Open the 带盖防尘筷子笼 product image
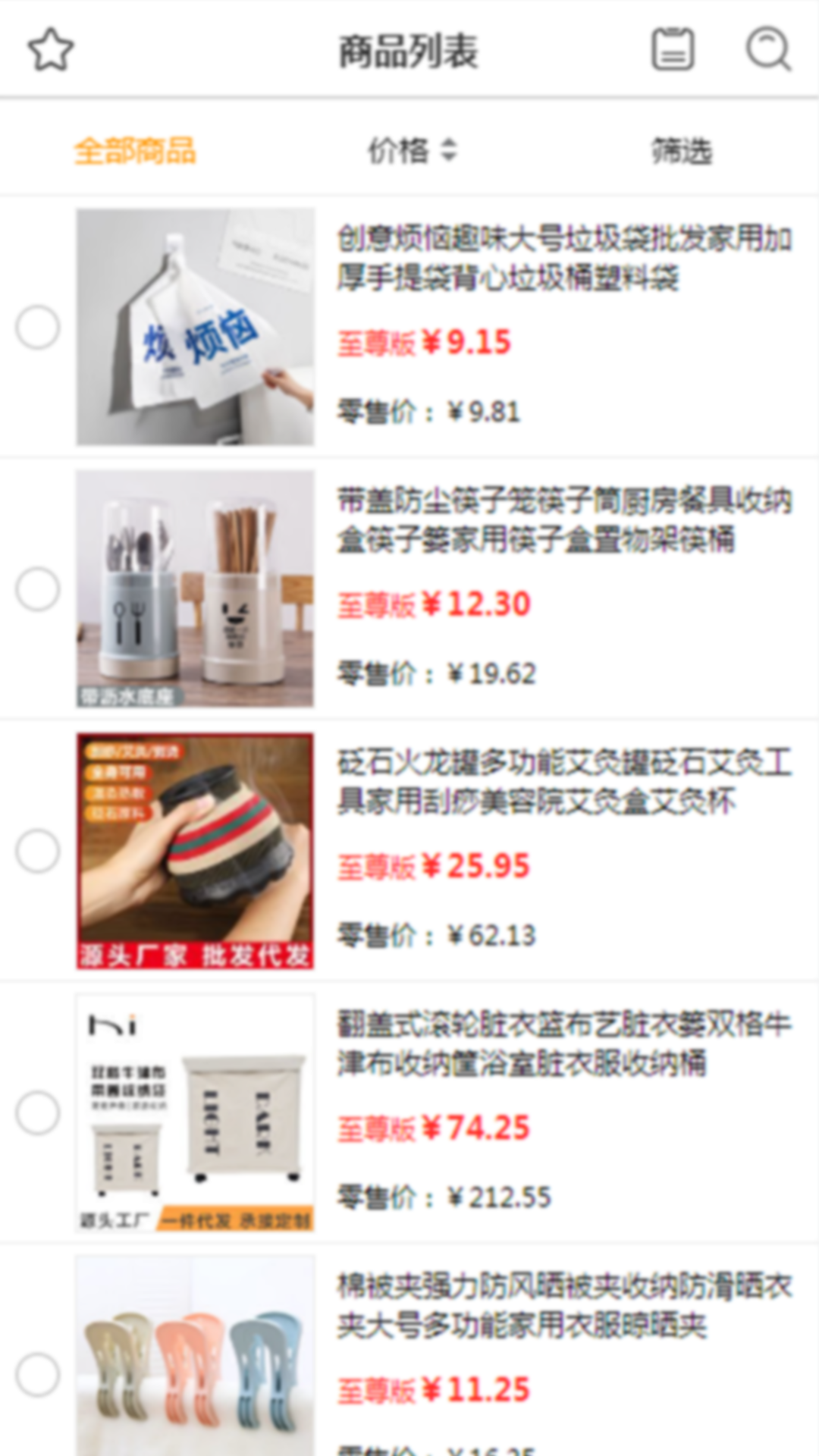The image size is (819, 1456). point(195,588)
